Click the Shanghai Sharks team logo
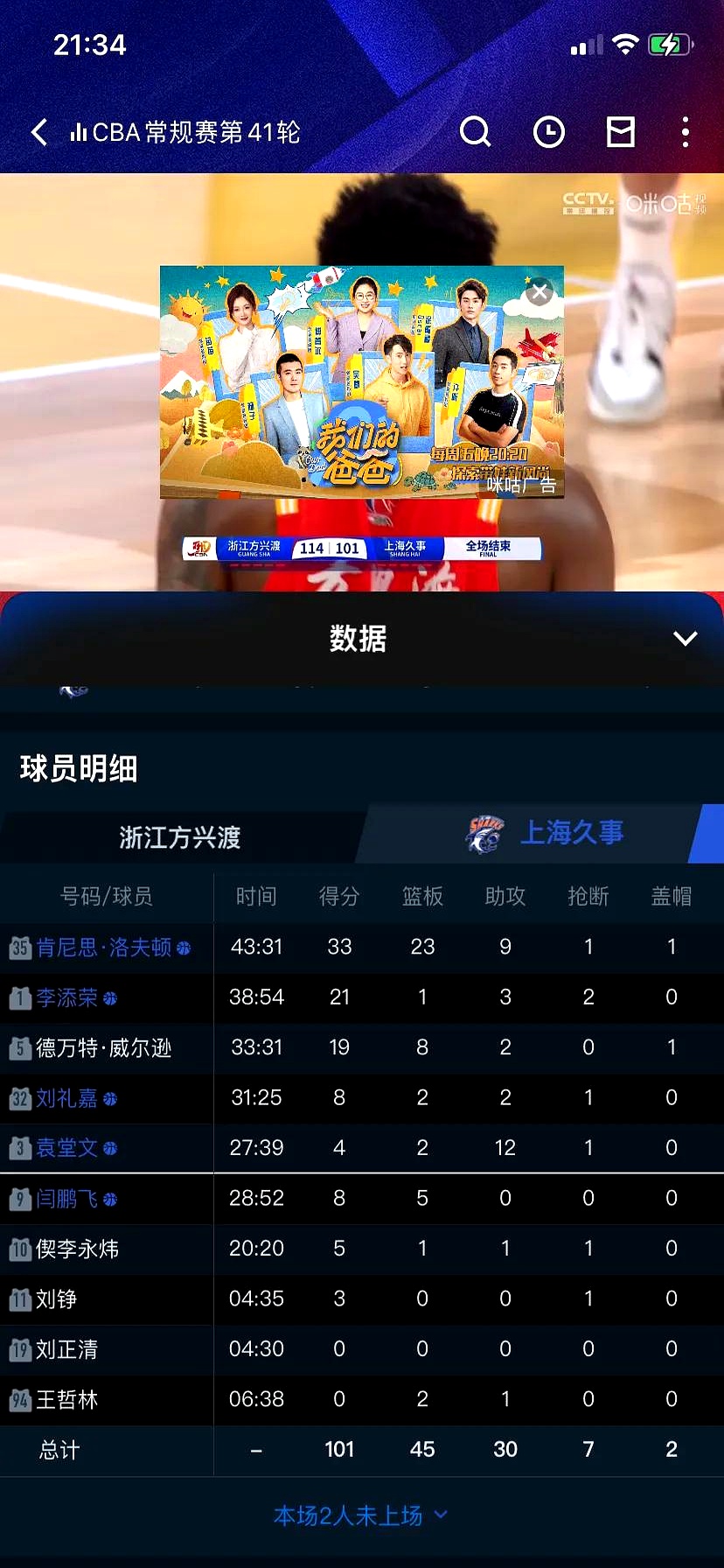 [x=485, y=833]
